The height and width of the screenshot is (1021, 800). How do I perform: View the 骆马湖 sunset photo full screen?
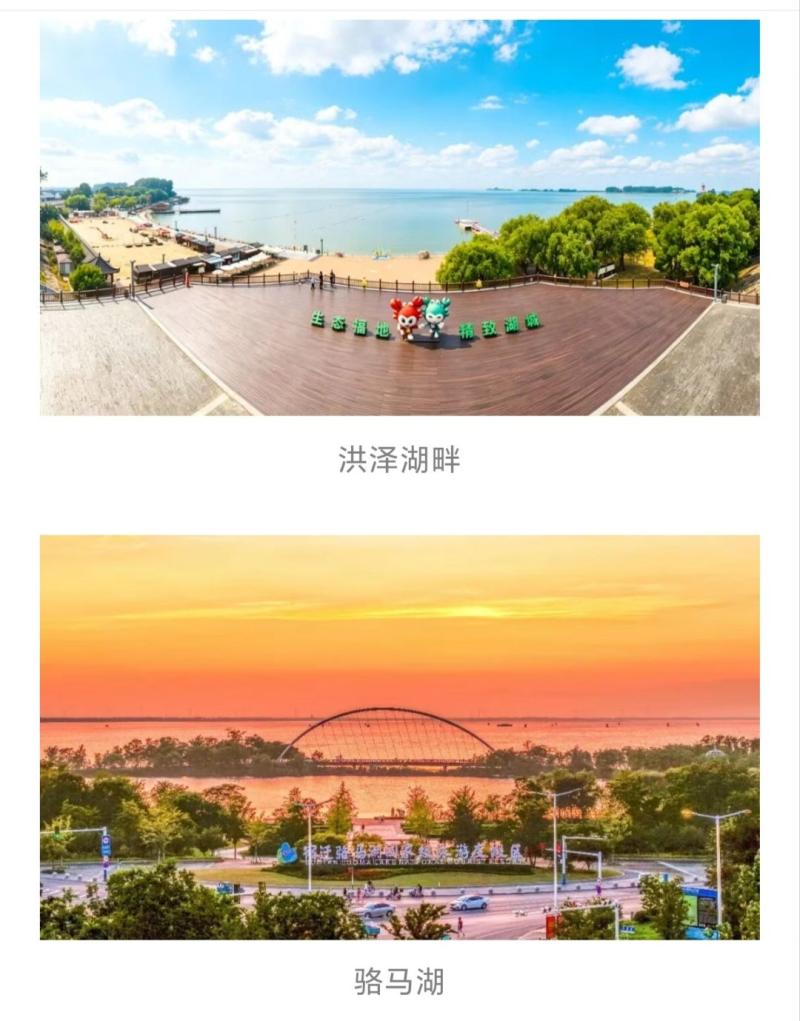tap(400, 737)
